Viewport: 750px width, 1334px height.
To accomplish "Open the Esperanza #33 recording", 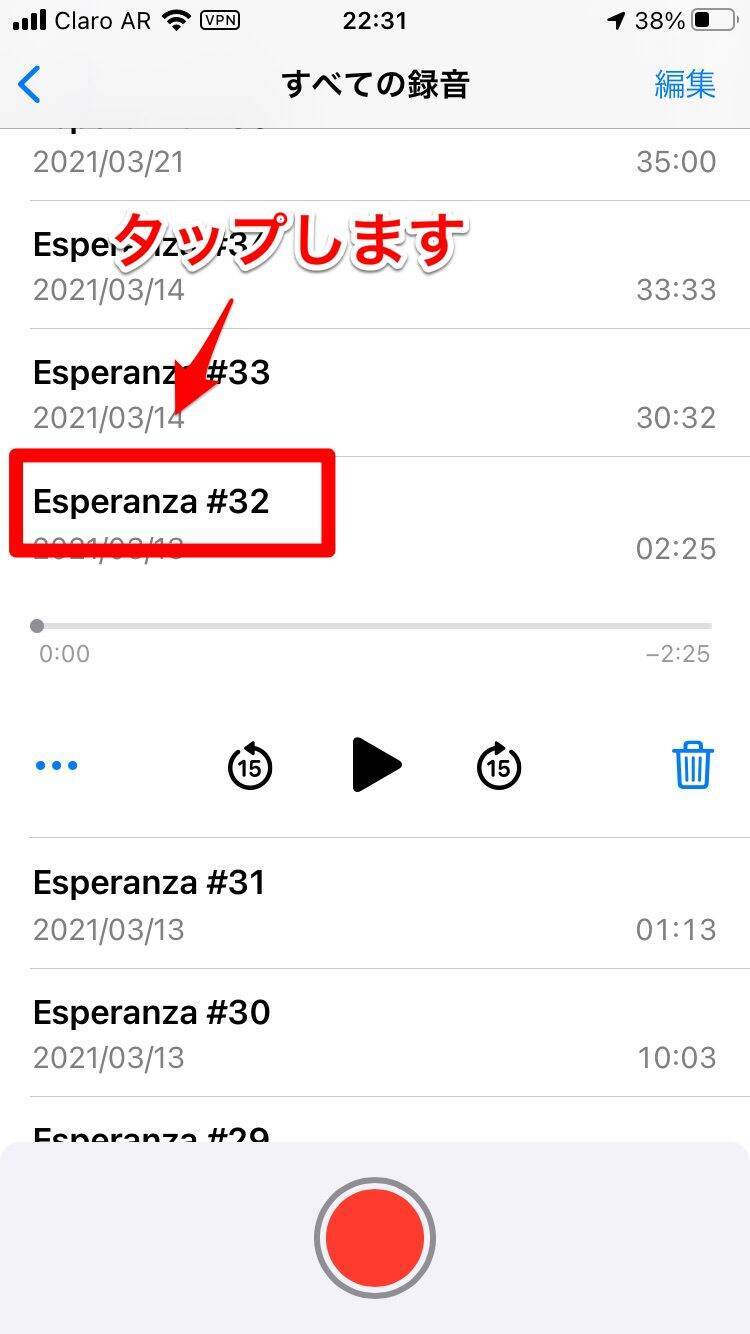I will point(375,393).
